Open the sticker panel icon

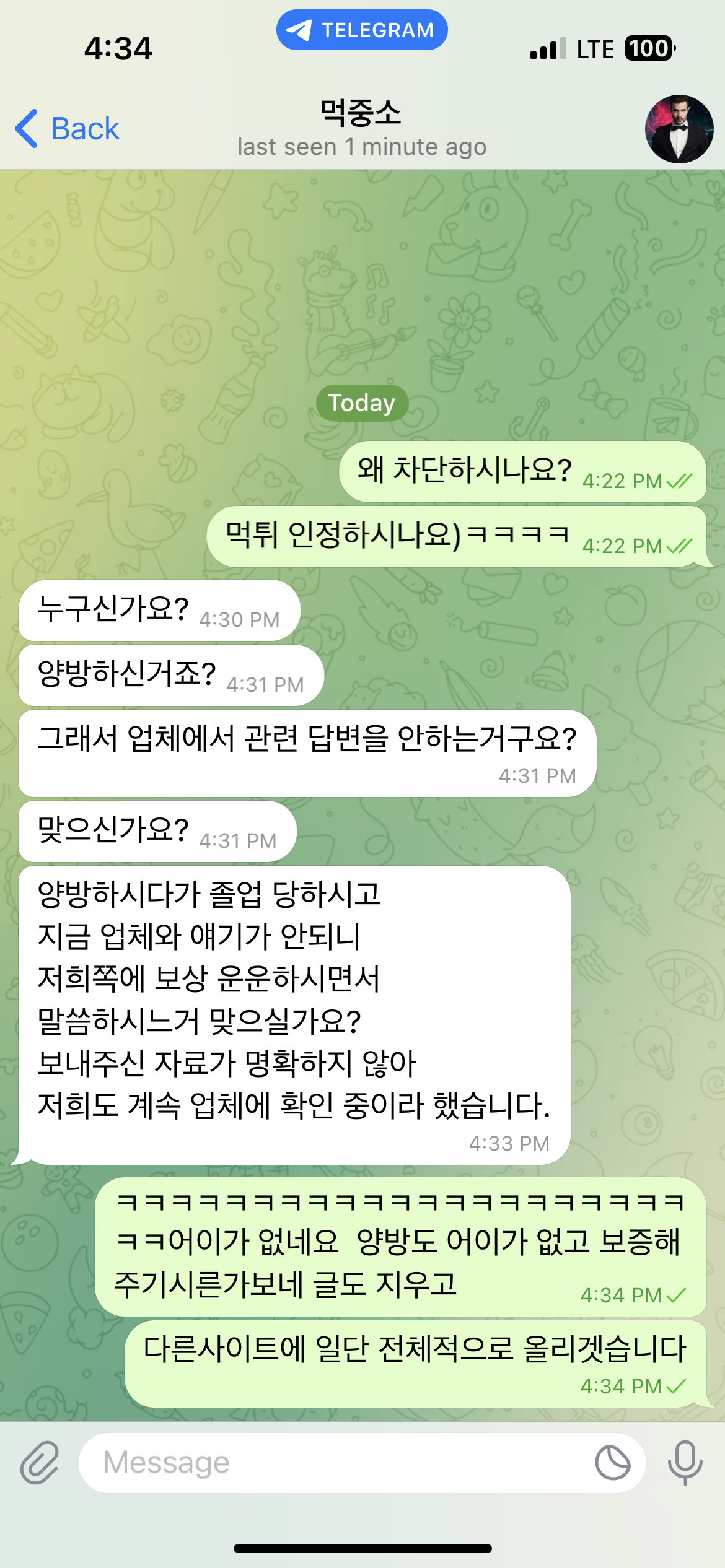[612, 1463]
